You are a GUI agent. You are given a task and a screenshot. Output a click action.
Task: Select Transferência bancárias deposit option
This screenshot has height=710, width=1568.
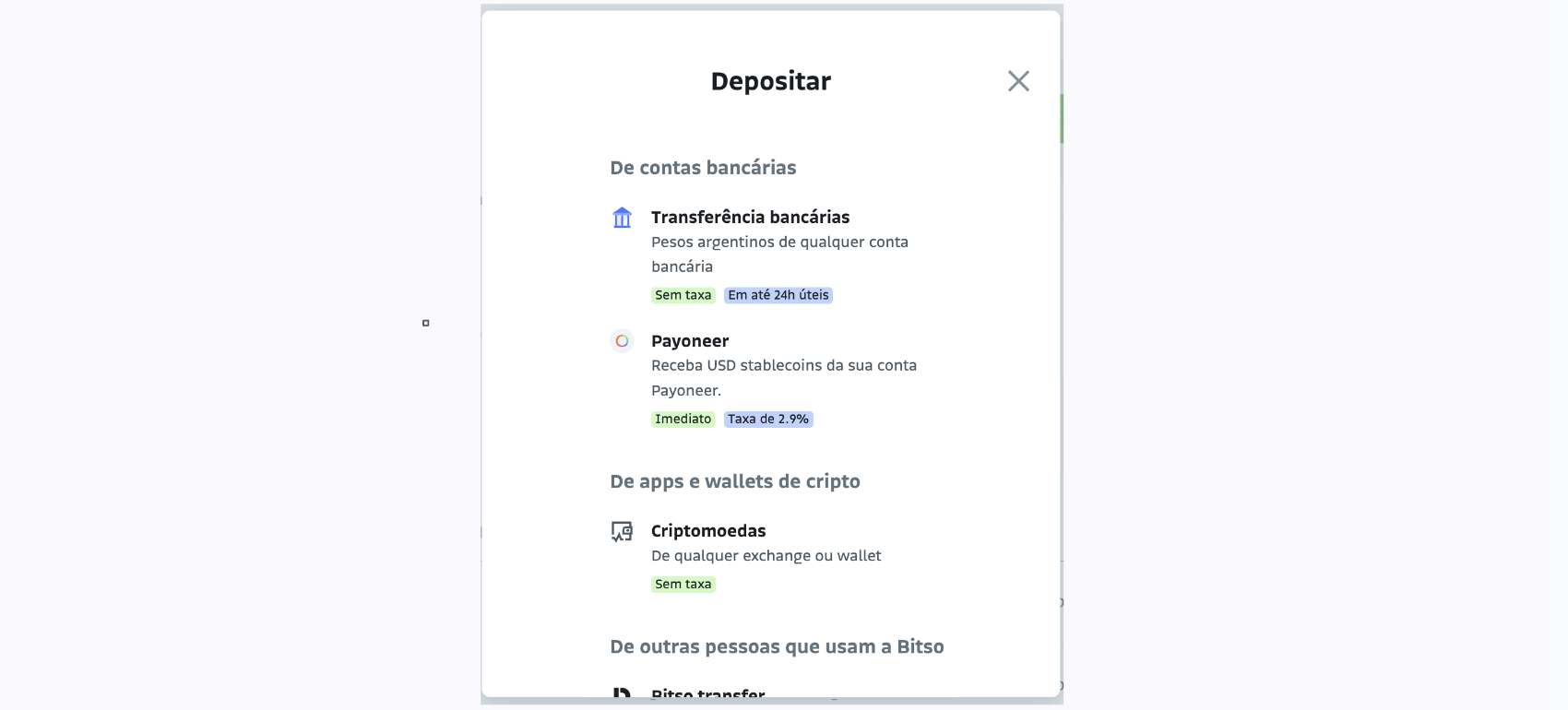coord(770,254)
